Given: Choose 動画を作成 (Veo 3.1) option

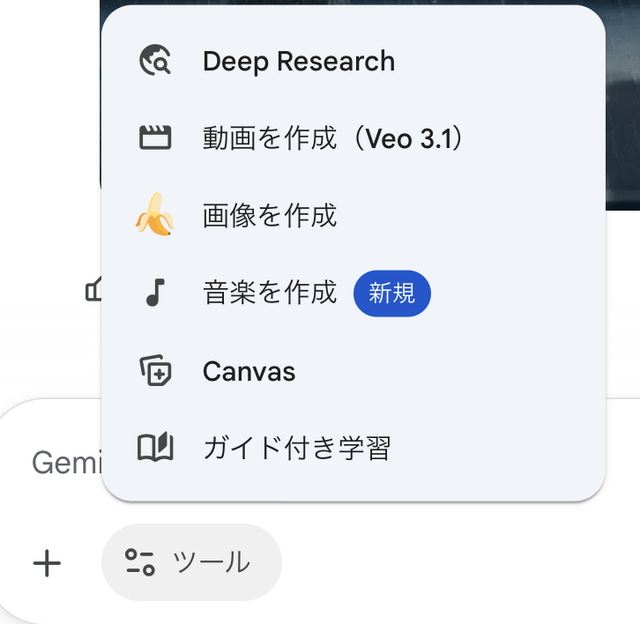Looking at the screenshot, I should coord(332,138).
